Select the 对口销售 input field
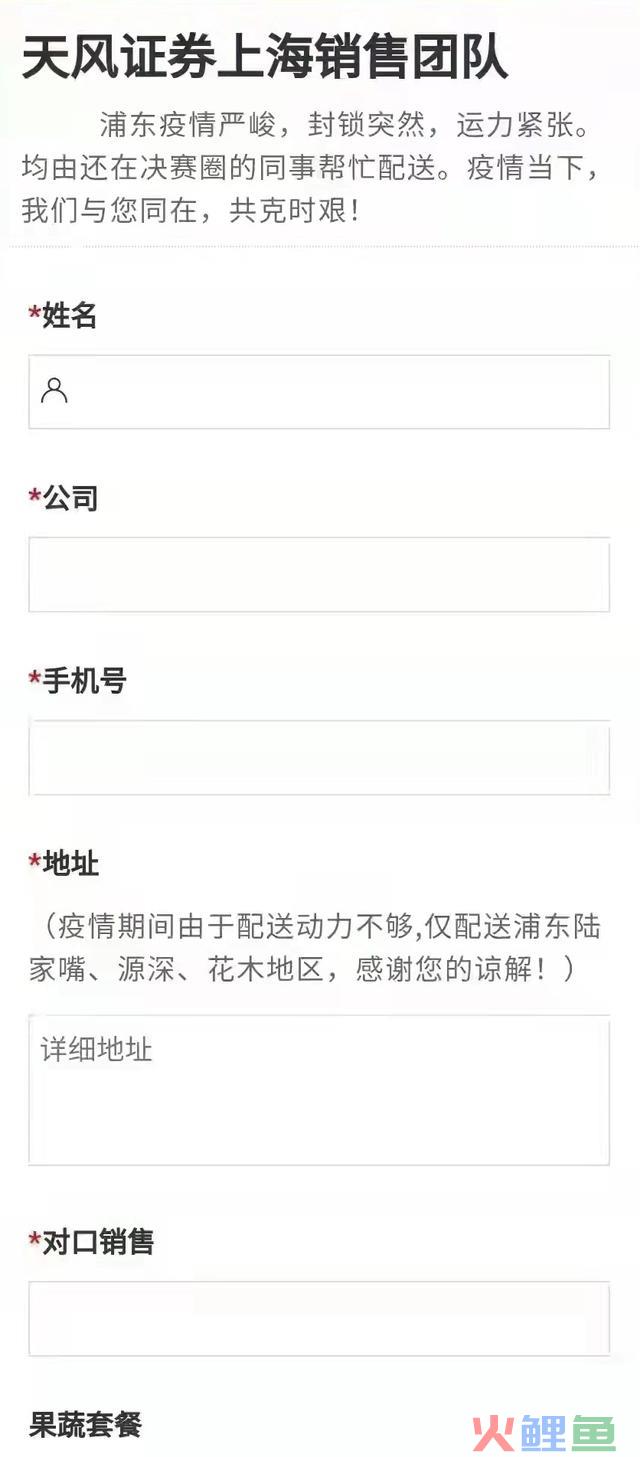This screenshot has height=1457, width=640. pos(319,1318)
